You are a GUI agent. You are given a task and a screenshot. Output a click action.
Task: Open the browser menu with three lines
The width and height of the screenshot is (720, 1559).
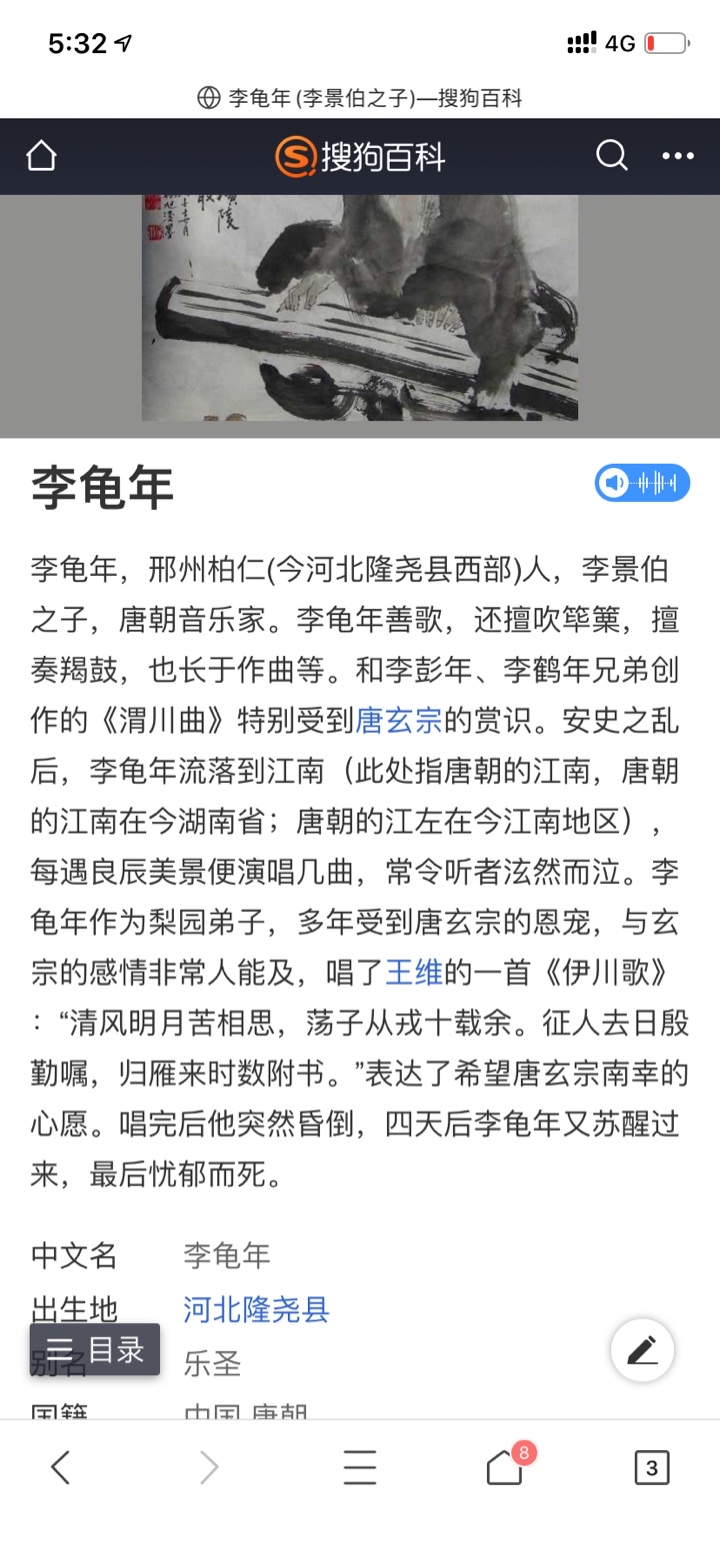pyautogui.click(x=359, y=1467)
